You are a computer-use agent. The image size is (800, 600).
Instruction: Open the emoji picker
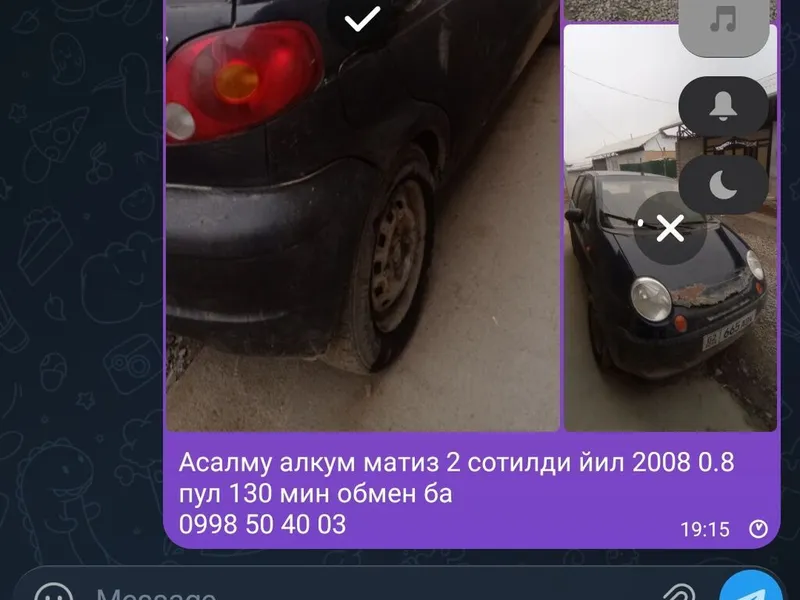(52, 592)
